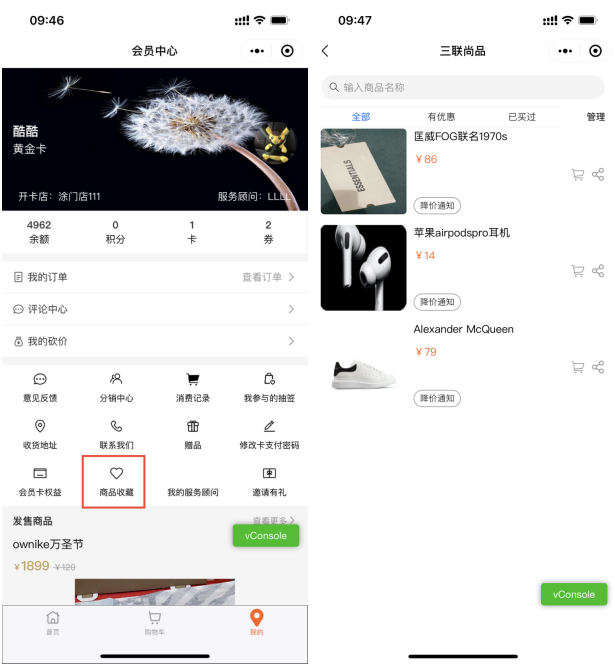
Task: Open 我的订单 row
Action: [x=154, y=277]
